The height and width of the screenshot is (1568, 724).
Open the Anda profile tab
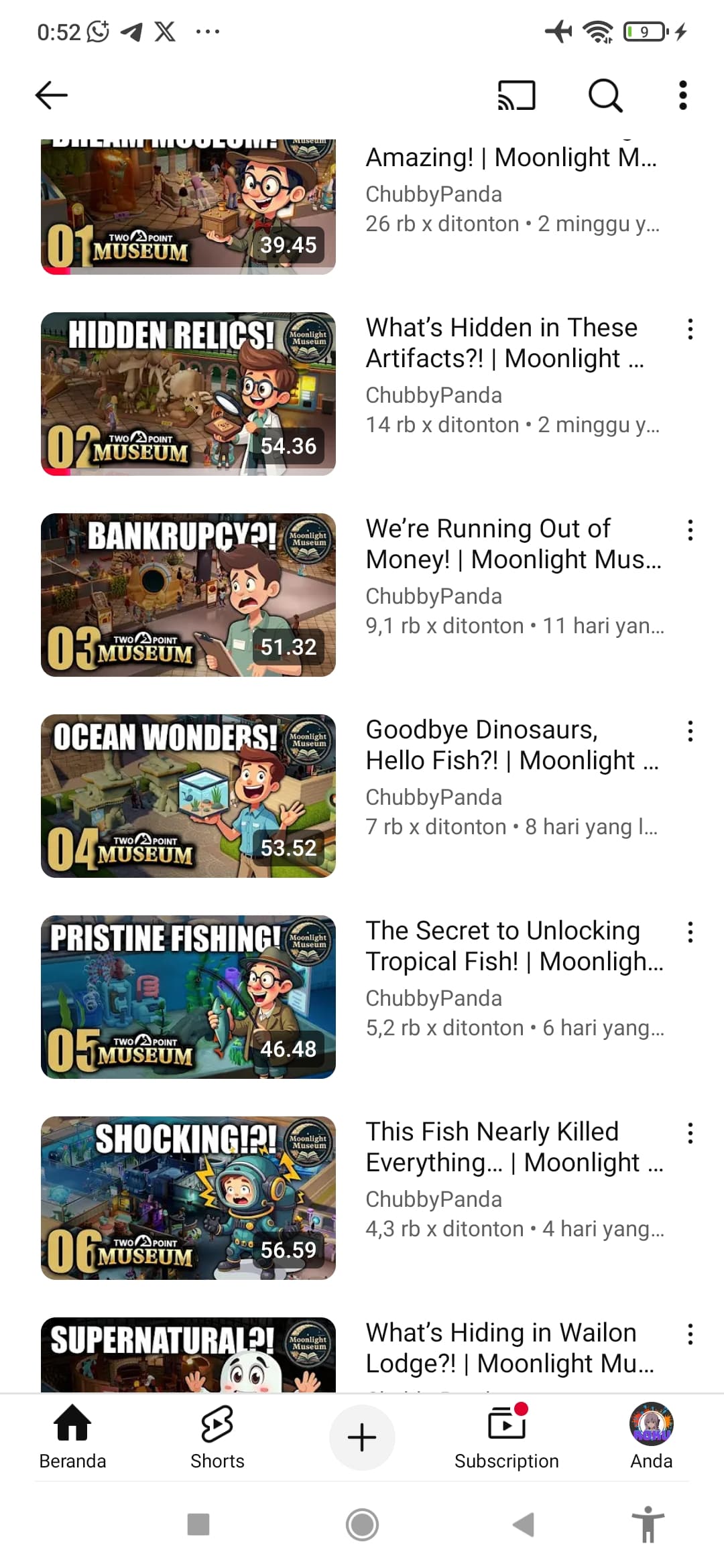(651, 1437)
